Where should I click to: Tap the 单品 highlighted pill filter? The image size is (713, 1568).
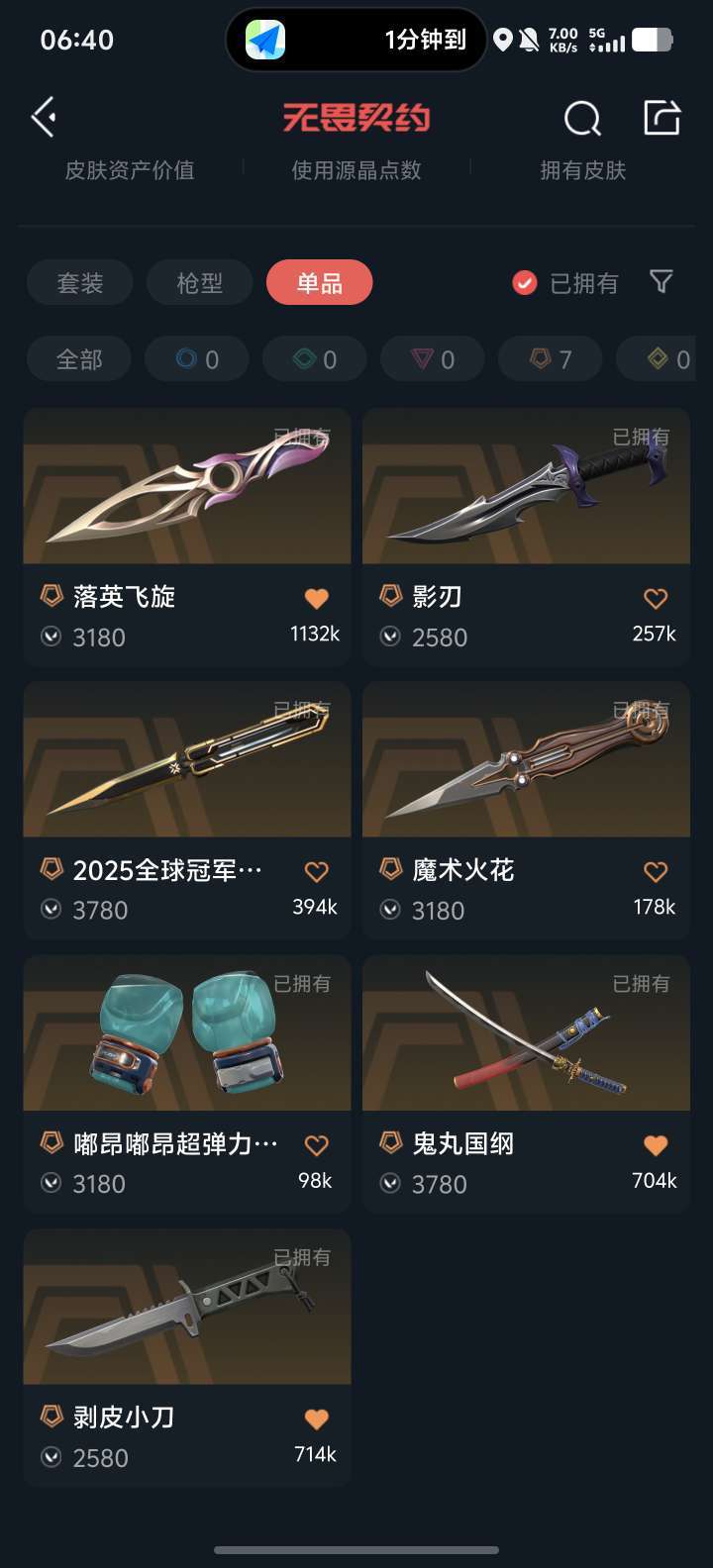(319, 282)
